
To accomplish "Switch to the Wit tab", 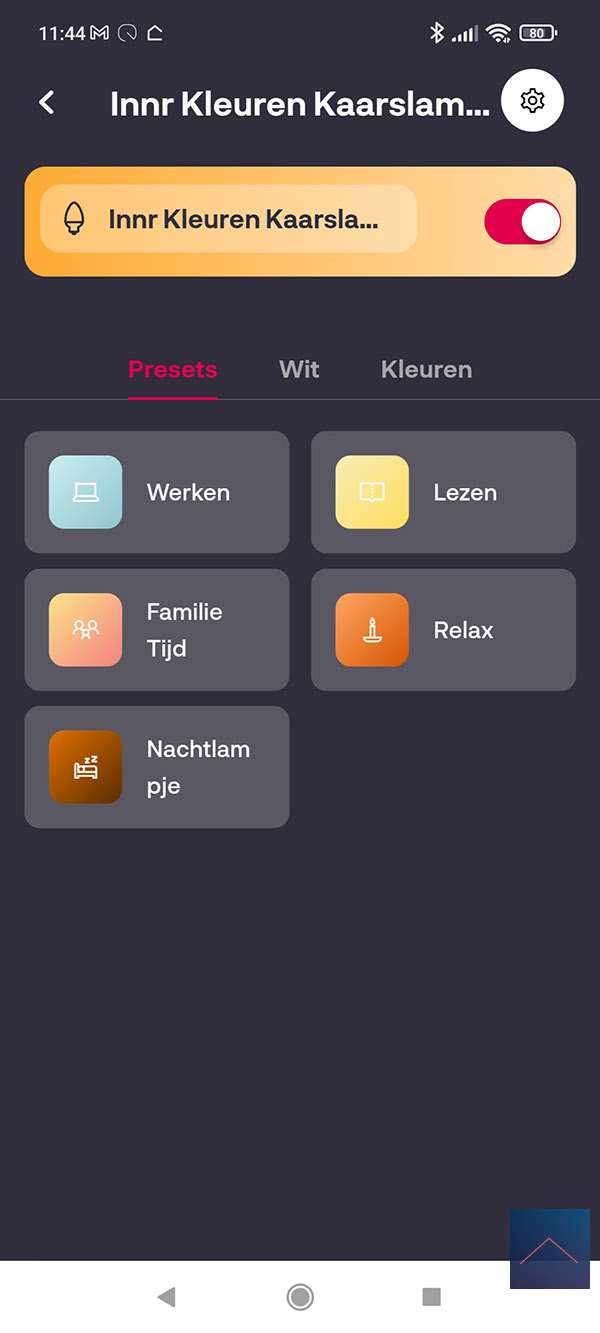I will click(x=299, y=369).
